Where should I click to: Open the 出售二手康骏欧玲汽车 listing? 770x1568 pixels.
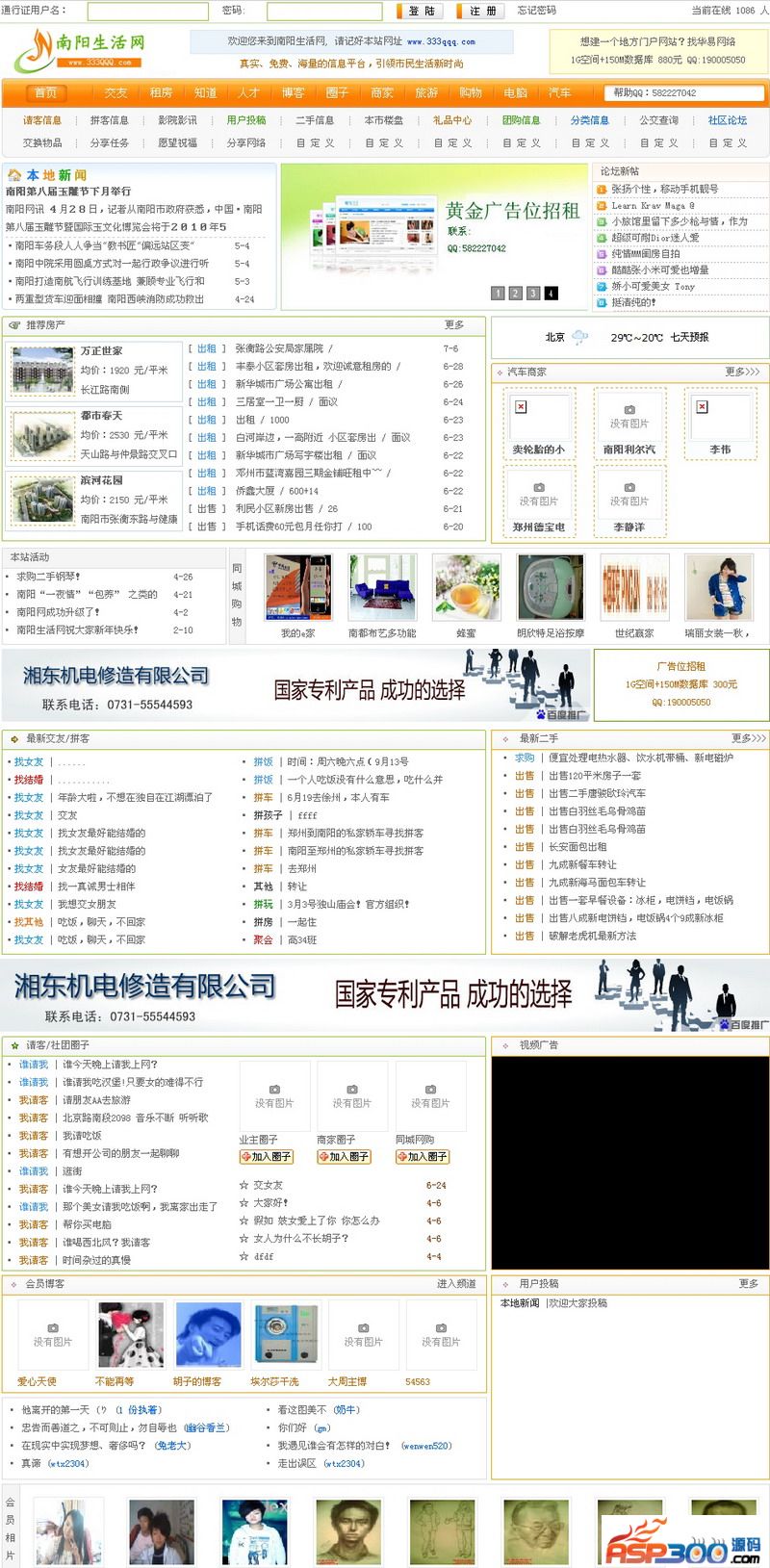click(597, 793)
